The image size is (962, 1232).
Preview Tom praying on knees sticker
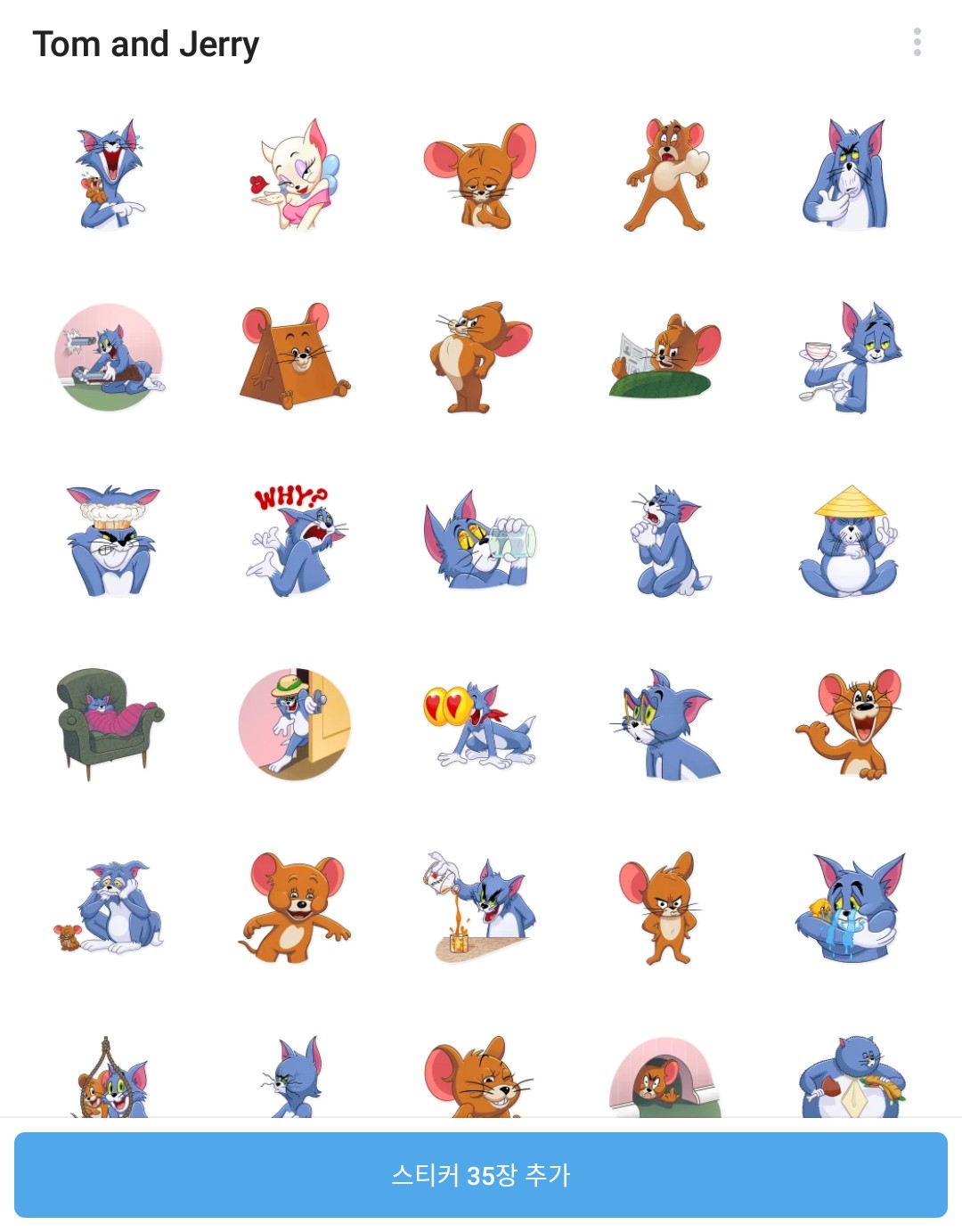point(665,541)
